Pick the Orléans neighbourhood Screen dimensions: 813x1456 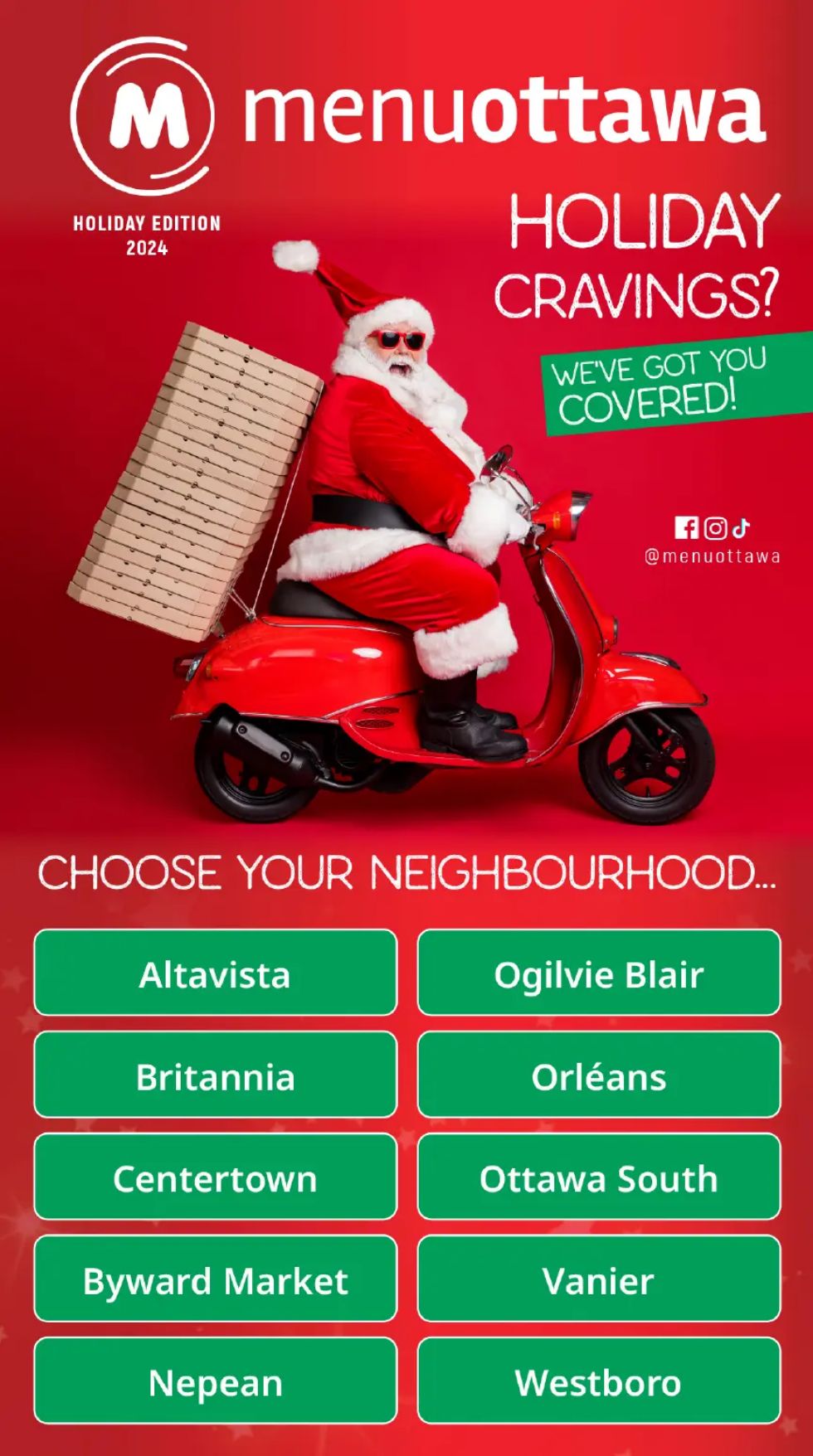598,1075
